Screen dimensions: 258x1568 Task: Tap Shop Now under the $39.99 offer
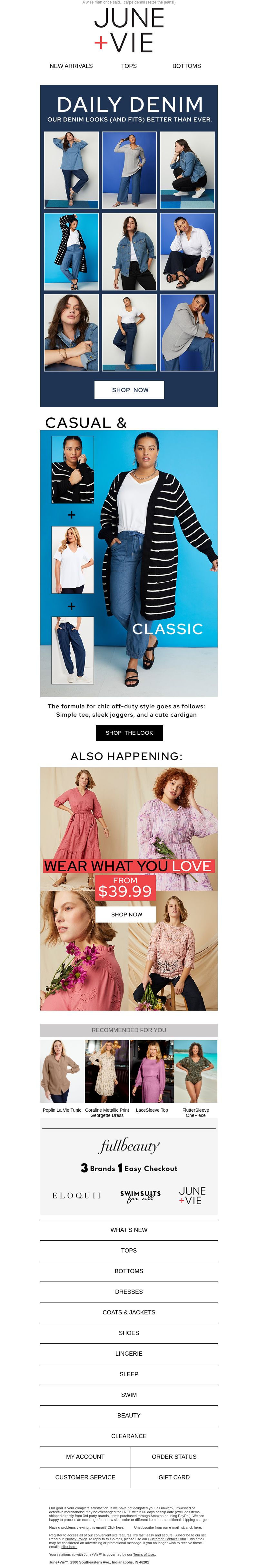pyautogui.click(x=126, y=914)
